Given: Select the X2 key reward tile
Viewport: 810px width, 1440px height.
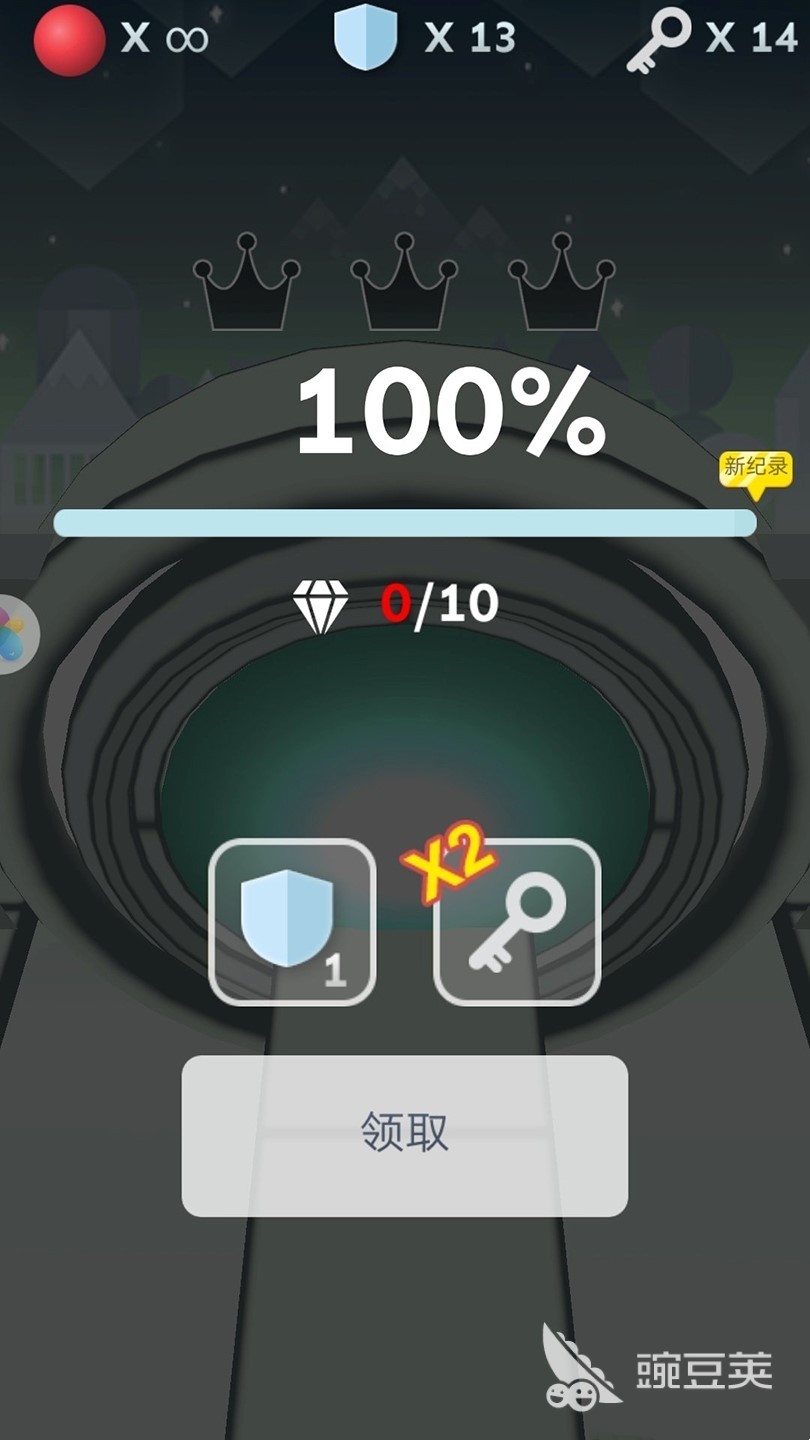Looking at the screenshot, I should click(517, 922).
